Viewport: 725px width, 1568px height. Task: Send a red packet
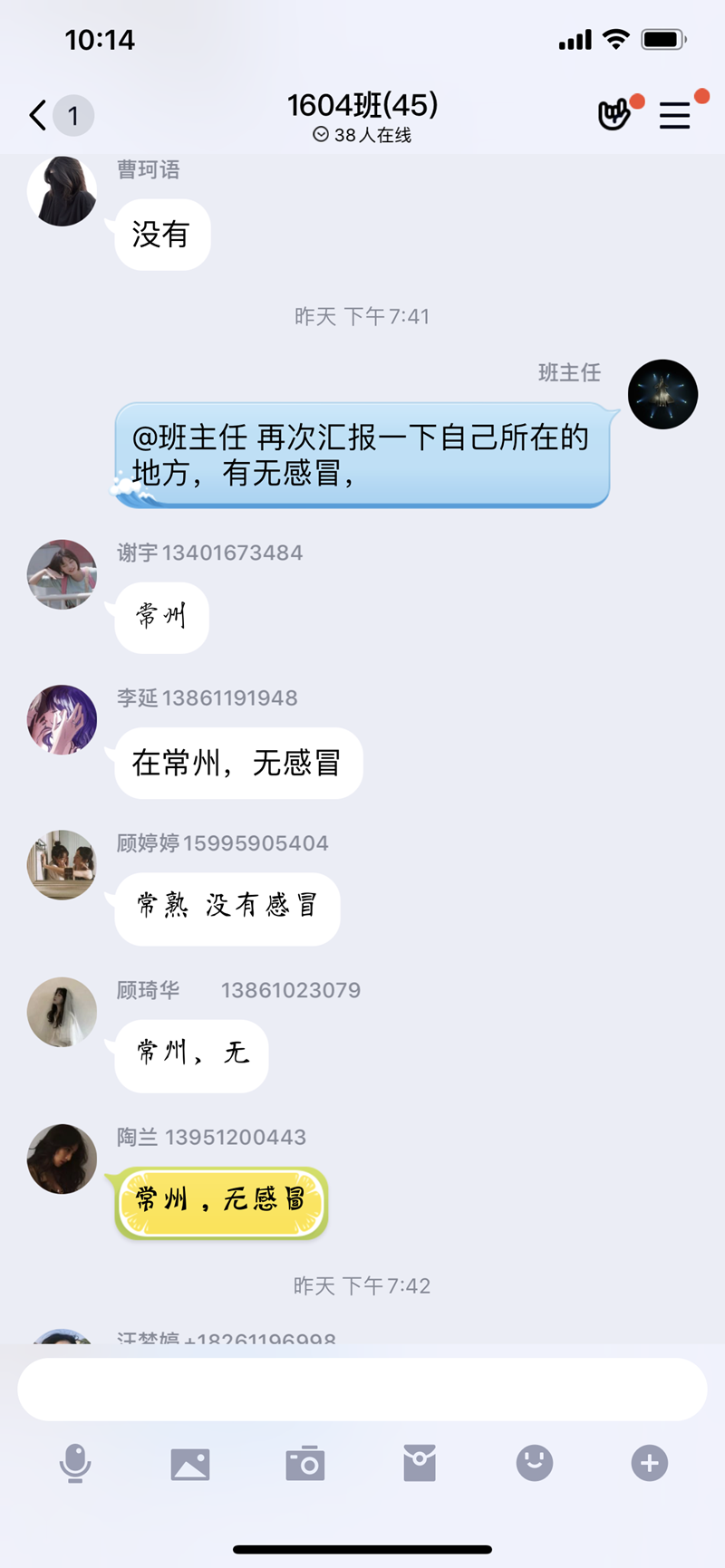[x=420, y=1463]
